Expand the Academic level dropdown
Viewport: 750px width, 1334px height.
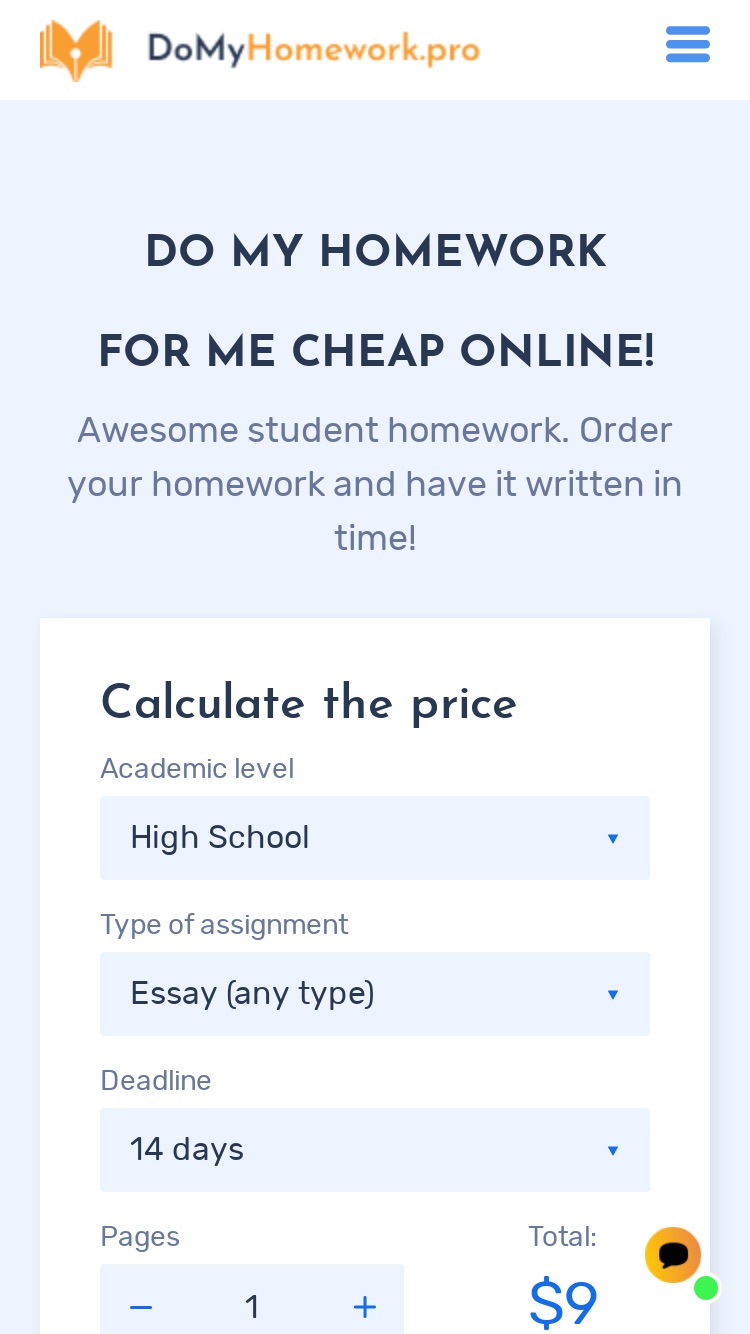[375, 838]
